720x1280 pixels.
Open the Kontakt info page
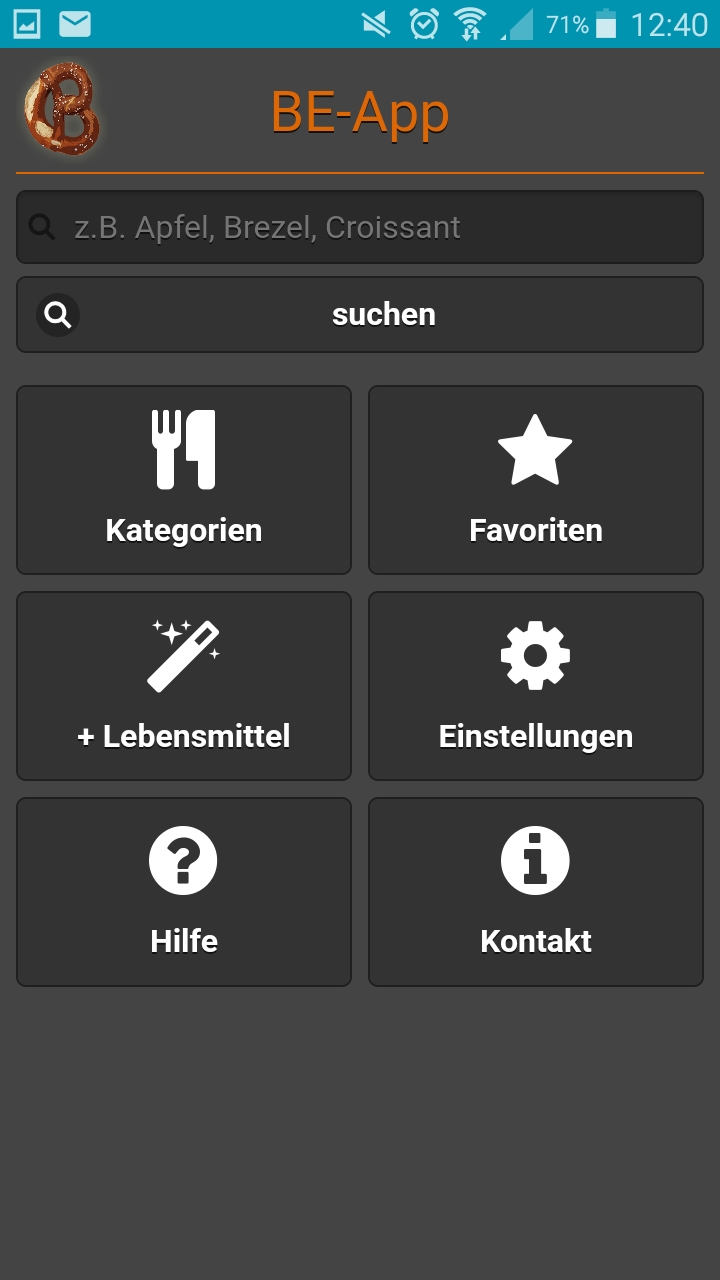(x=536, y=891)
